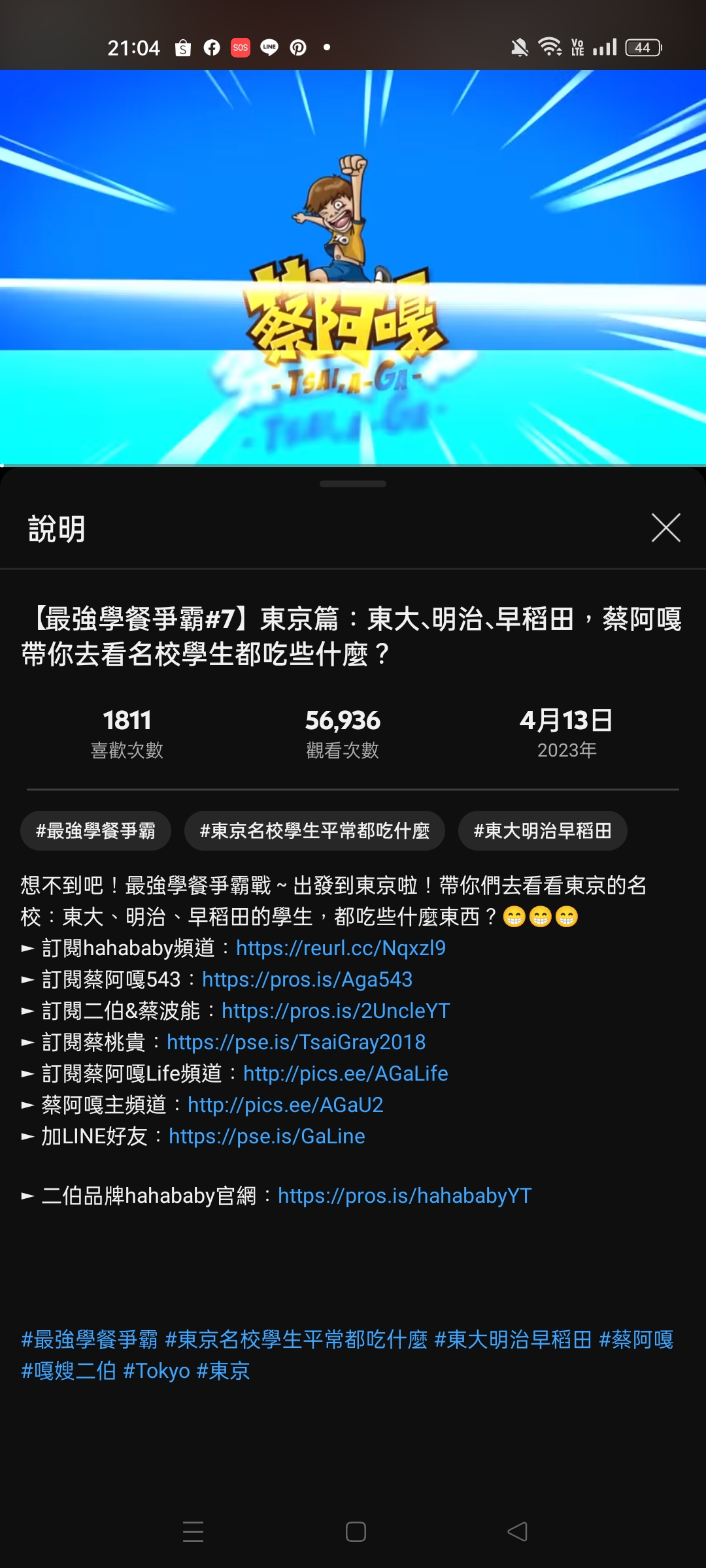Open the pros.is/Aga543 link
706x1568 pixels.
tap(307, 979)
